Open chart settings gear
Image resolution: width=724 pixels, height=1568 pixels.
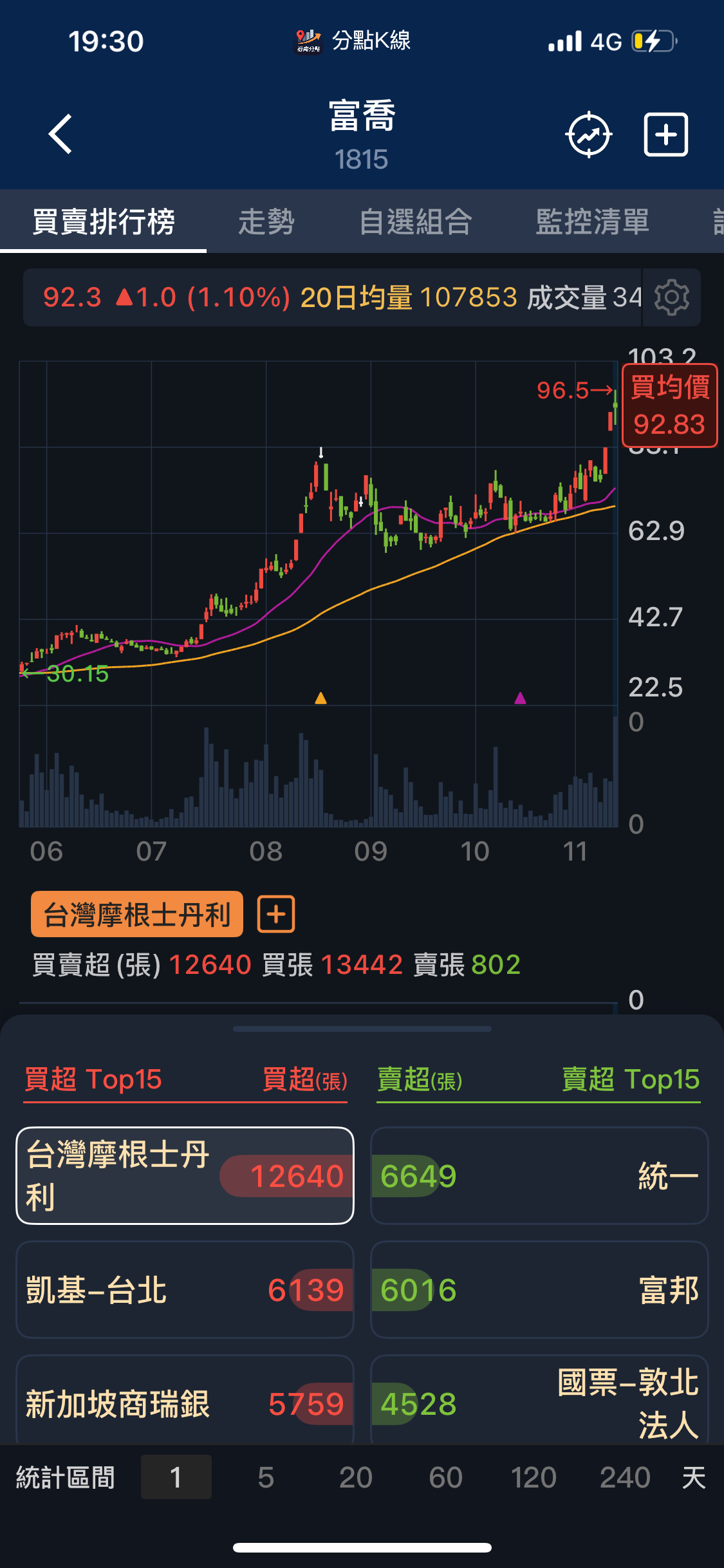coord(672,297)
